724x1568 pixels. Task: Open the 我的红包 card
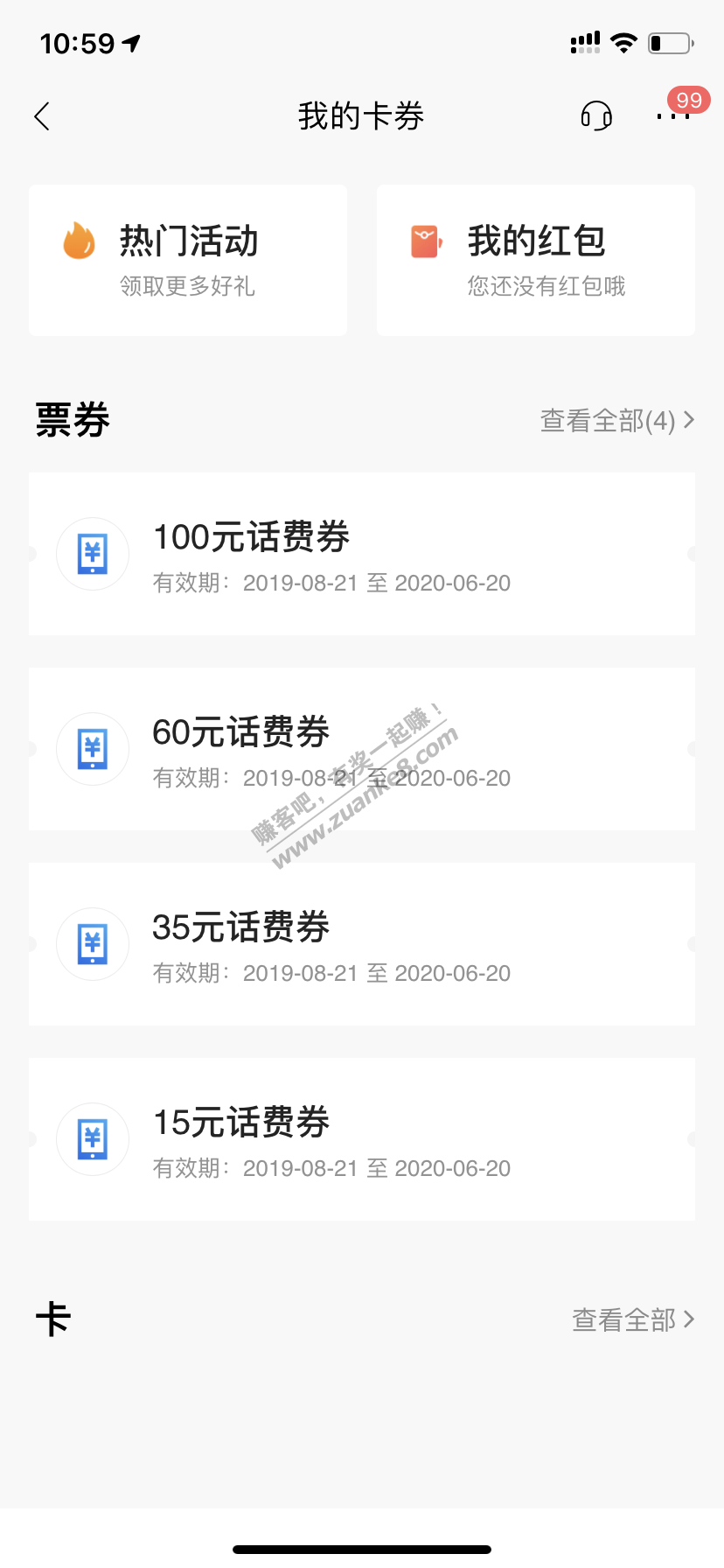click(x=535, y=260)
